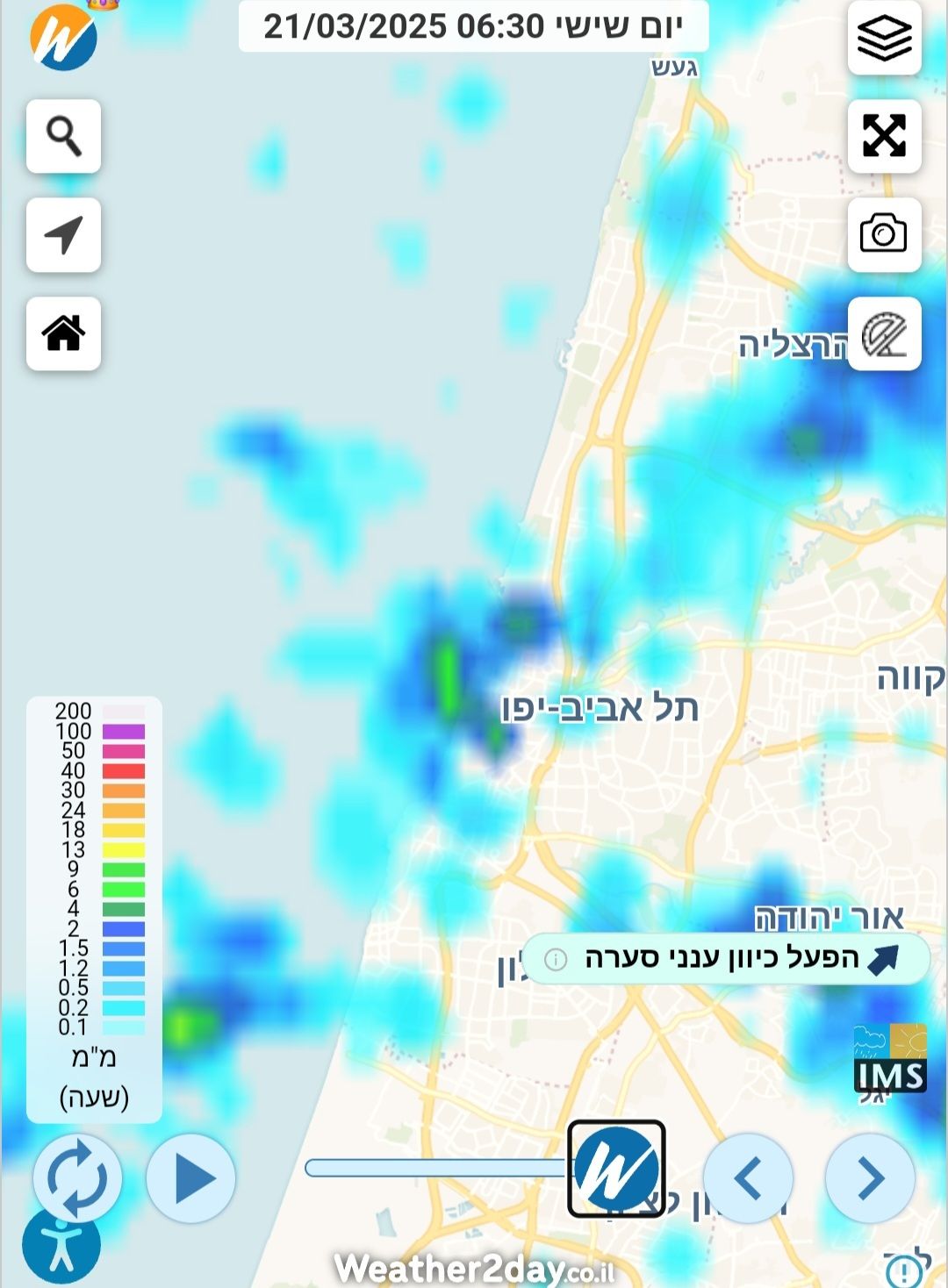948x1288 pixels.
Task: Open the measure and draw tool
Action: point(884,333)
